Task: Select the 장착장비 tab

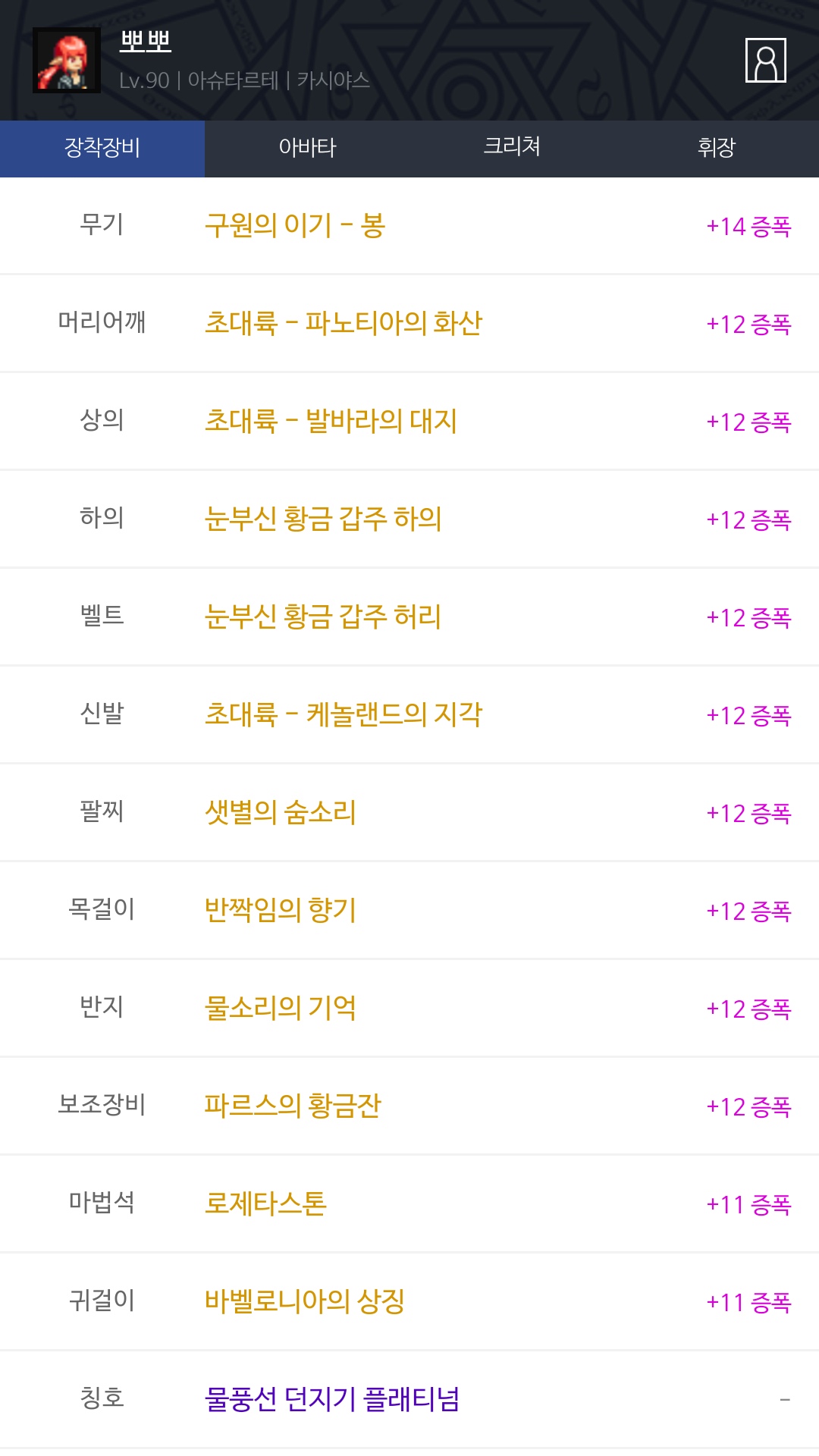Action: (x=102, y=148)
